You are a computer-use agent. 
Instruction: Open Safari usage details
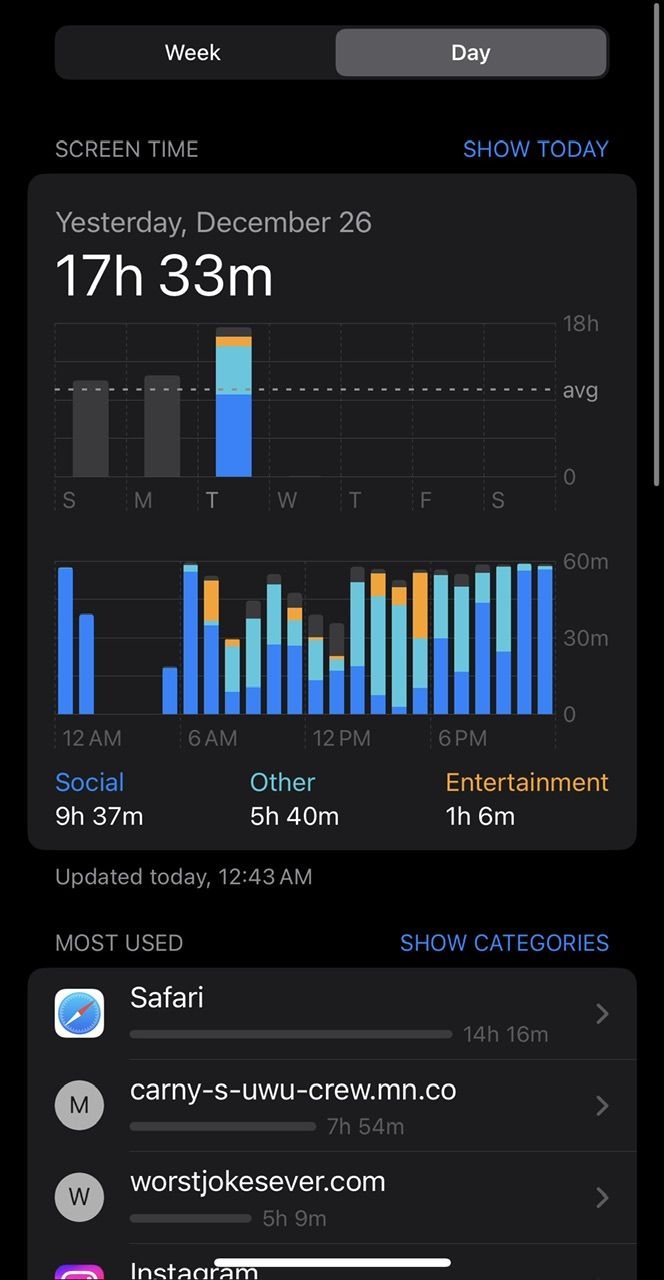pyautogui.click(x=332, y=1014)
